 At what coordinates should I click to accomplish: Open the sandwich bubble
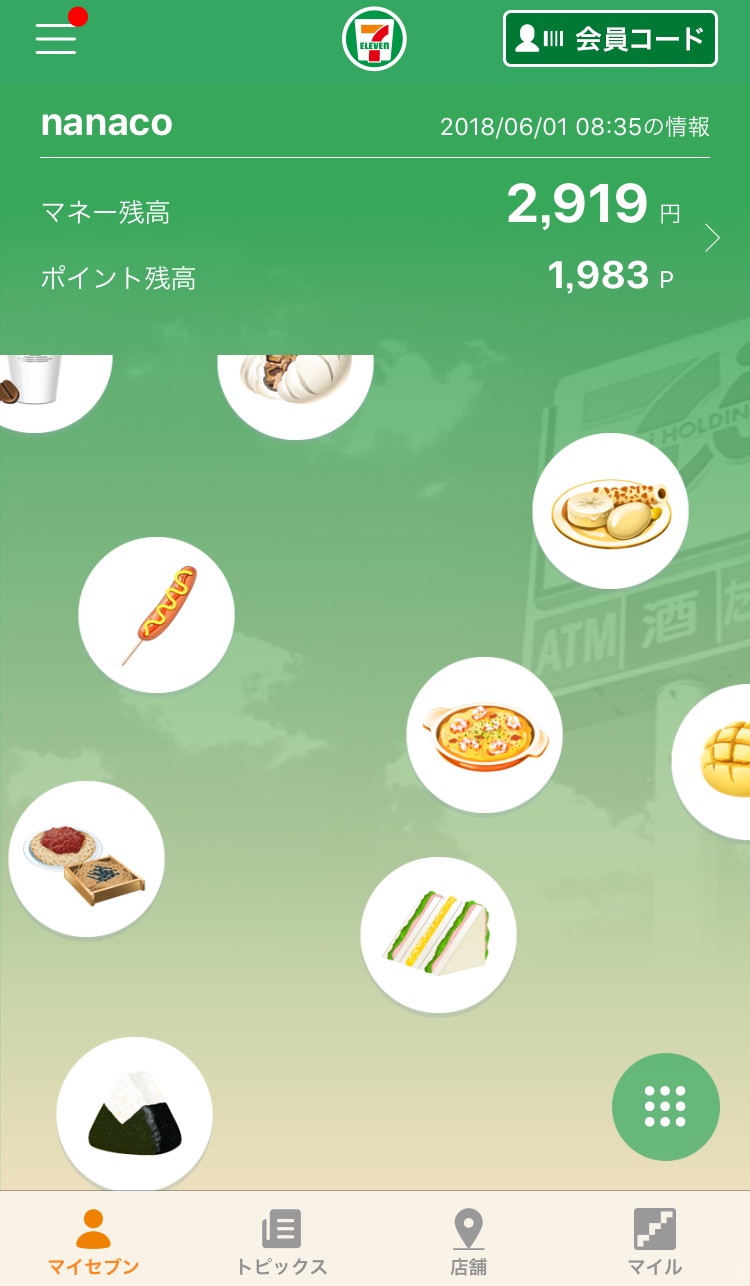(438, 935)
